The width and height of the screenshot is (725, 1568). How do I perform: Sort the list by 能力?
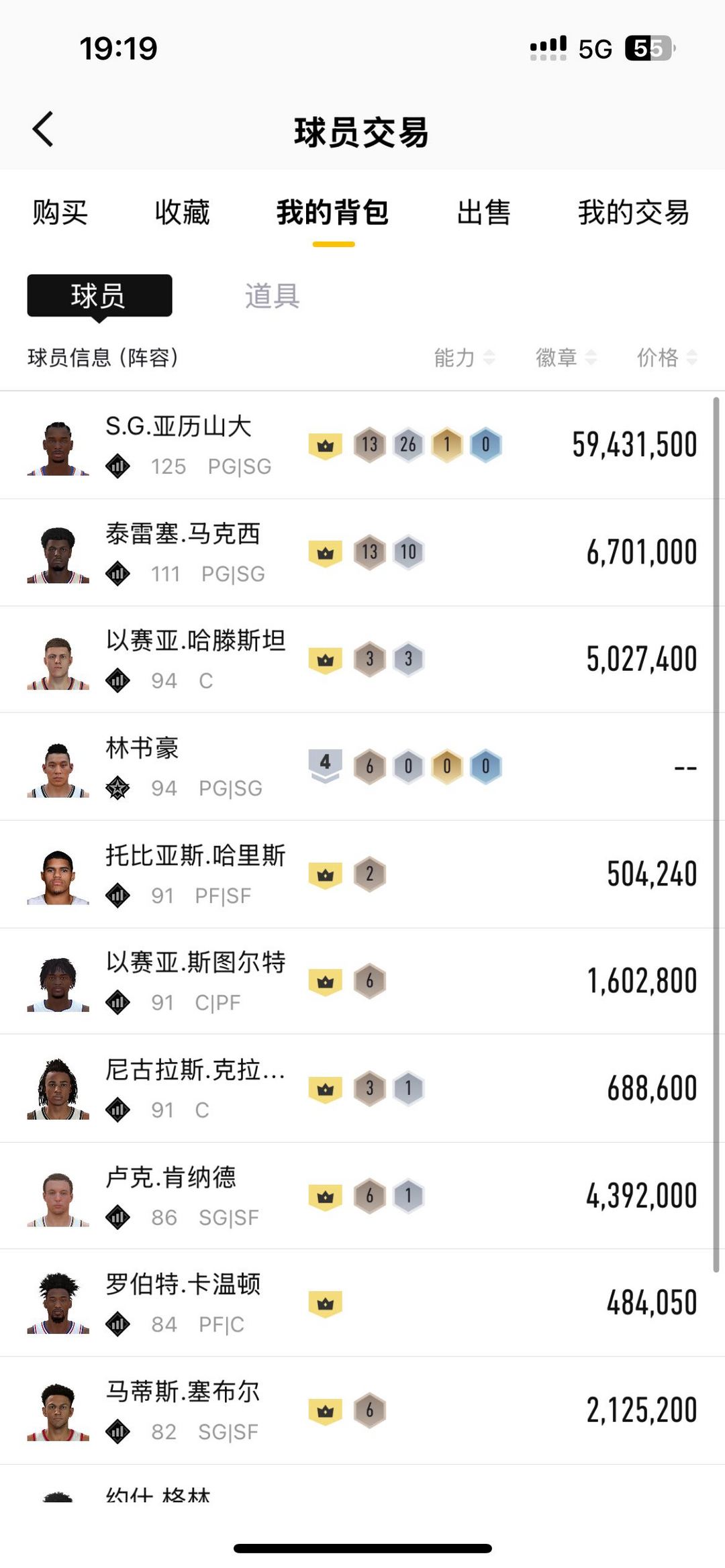coord(464,358)
